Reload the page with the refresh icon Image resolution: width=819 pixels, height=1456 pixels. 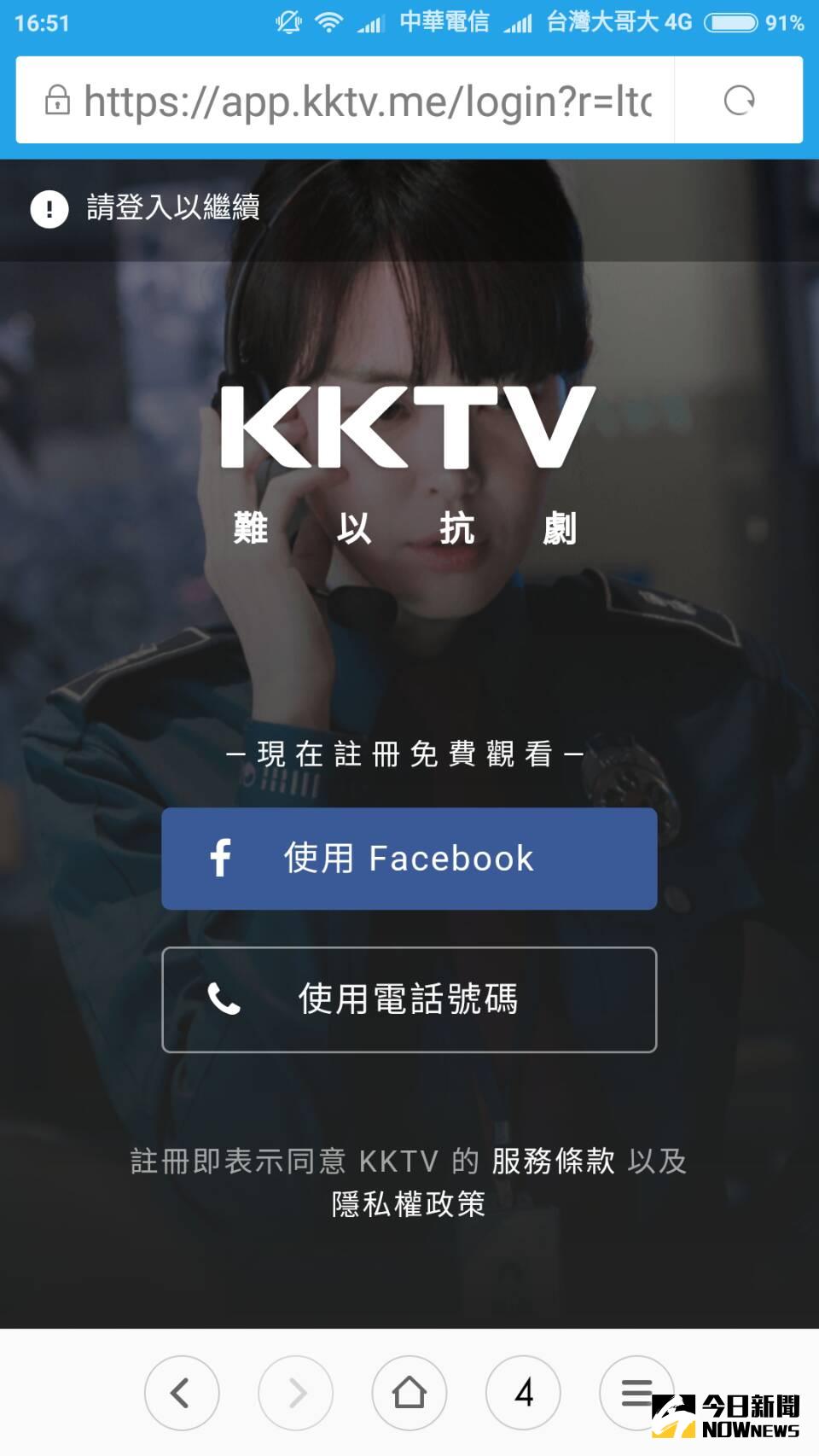pyautogui.click(x=739, y=101)
